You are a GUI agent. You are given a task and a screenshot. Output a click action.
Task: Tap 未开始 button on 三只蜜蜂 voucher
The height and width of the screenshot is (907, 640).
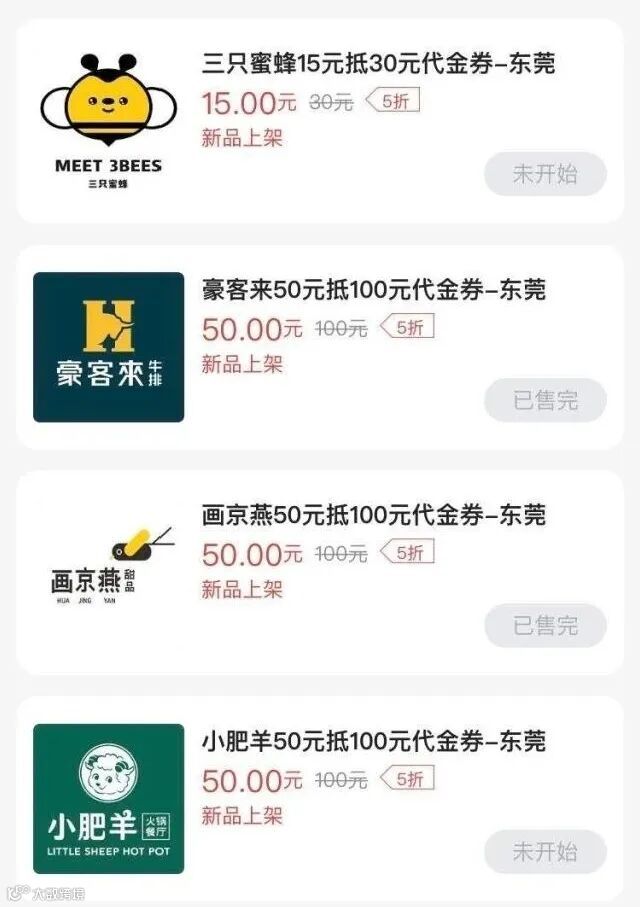coord(545,174)
